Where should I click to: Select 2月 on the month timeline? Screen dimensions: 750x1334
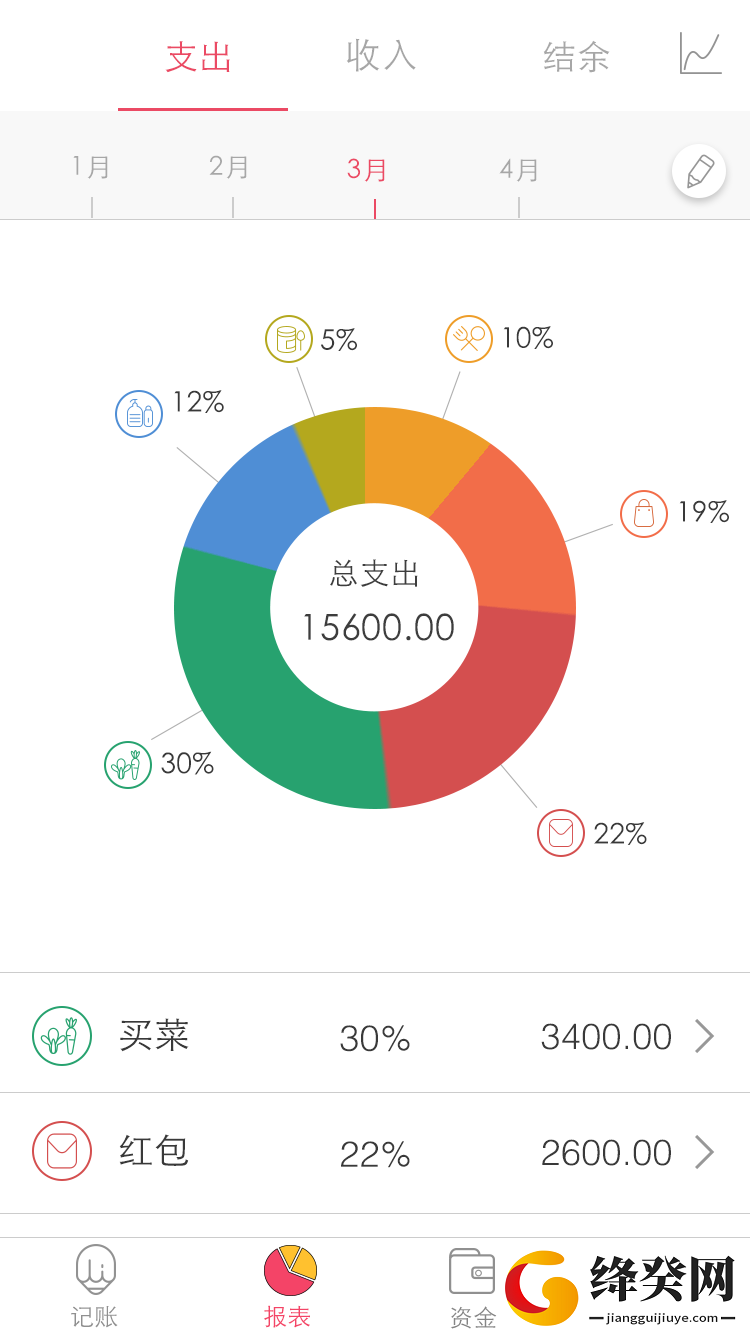point(229,167)
